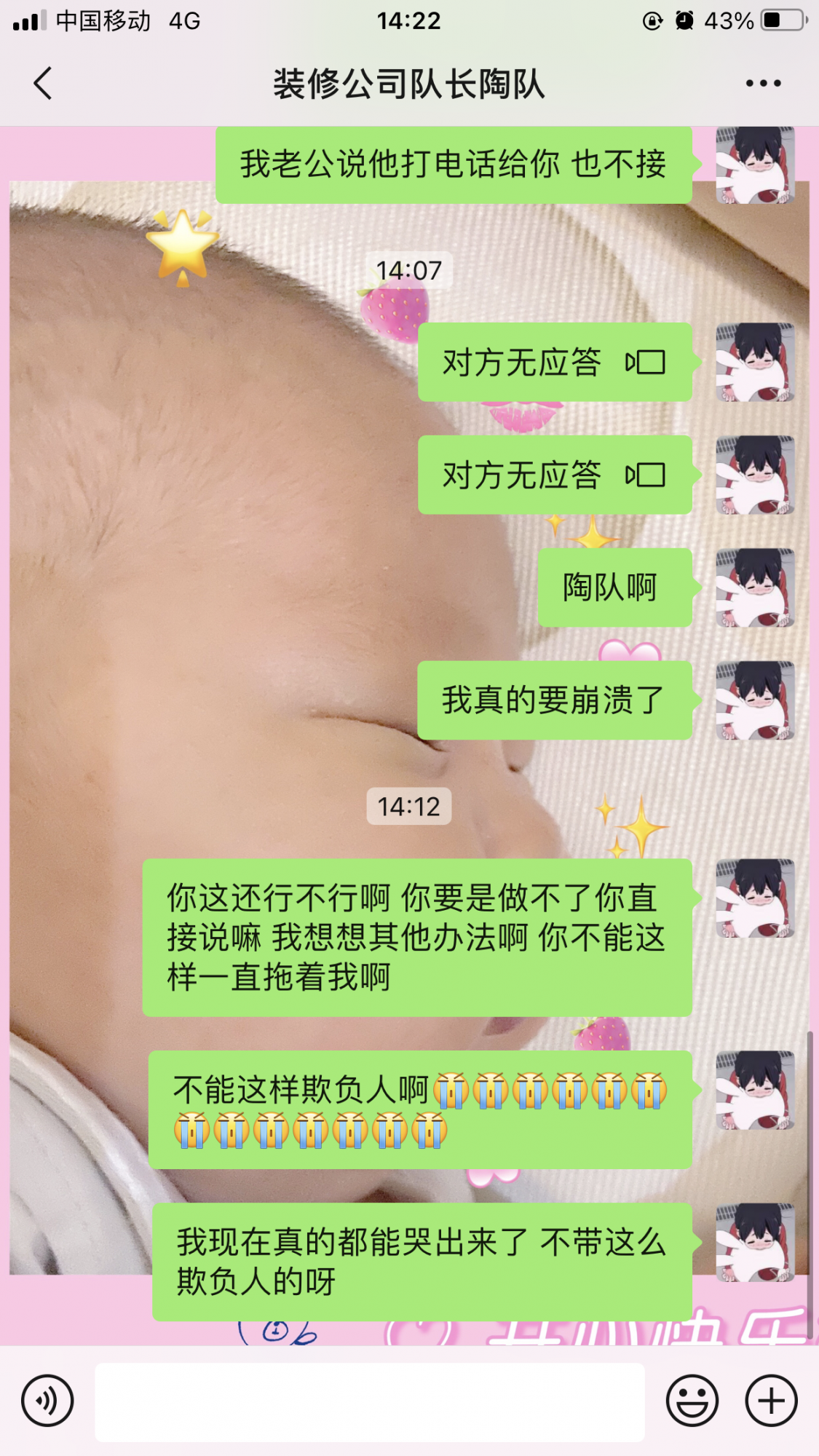
Task: Open the emoji sticker panel
Action: tap(692, 1401)
